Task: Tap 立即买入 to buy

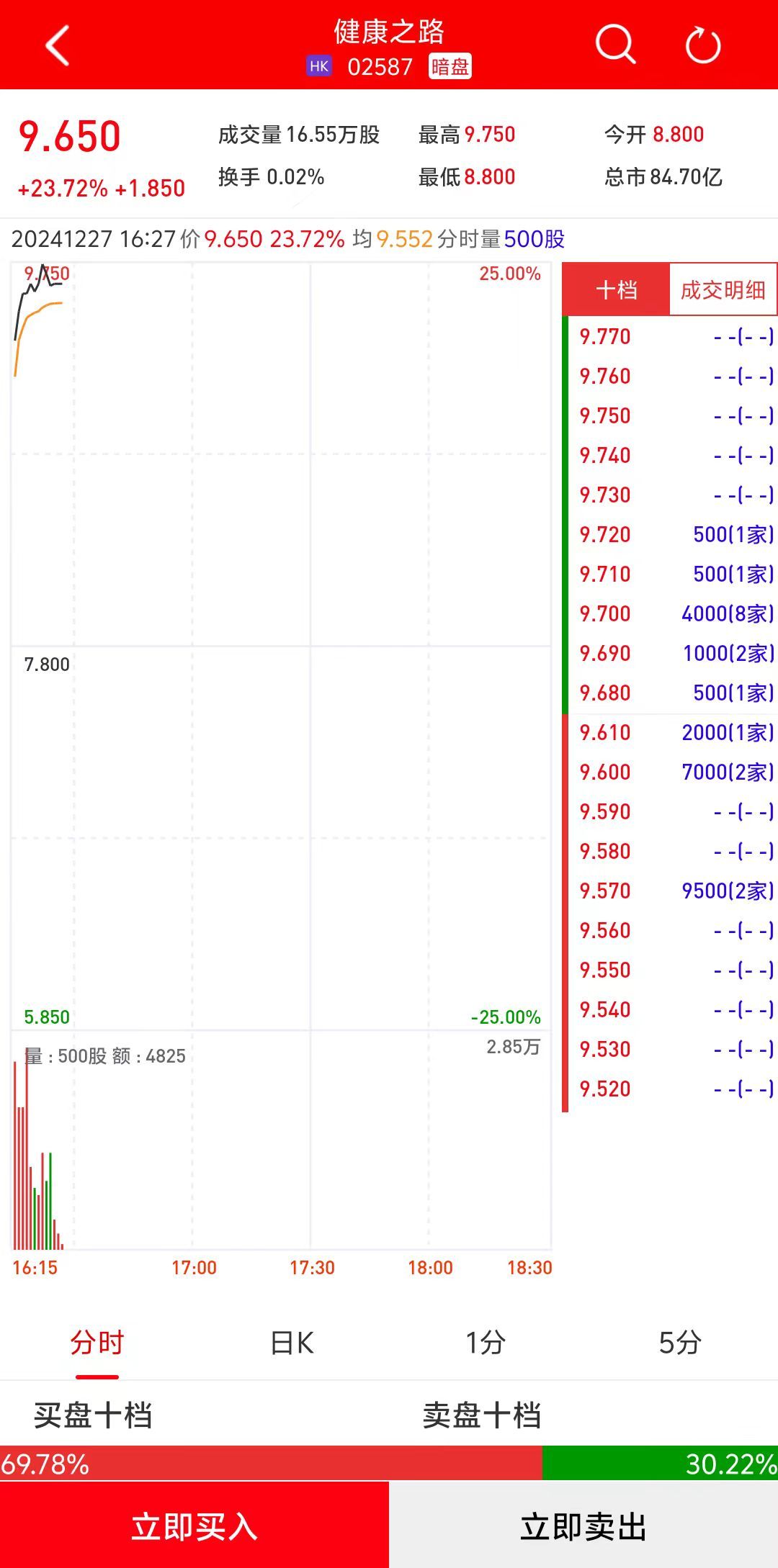Action: [194, 1526]
